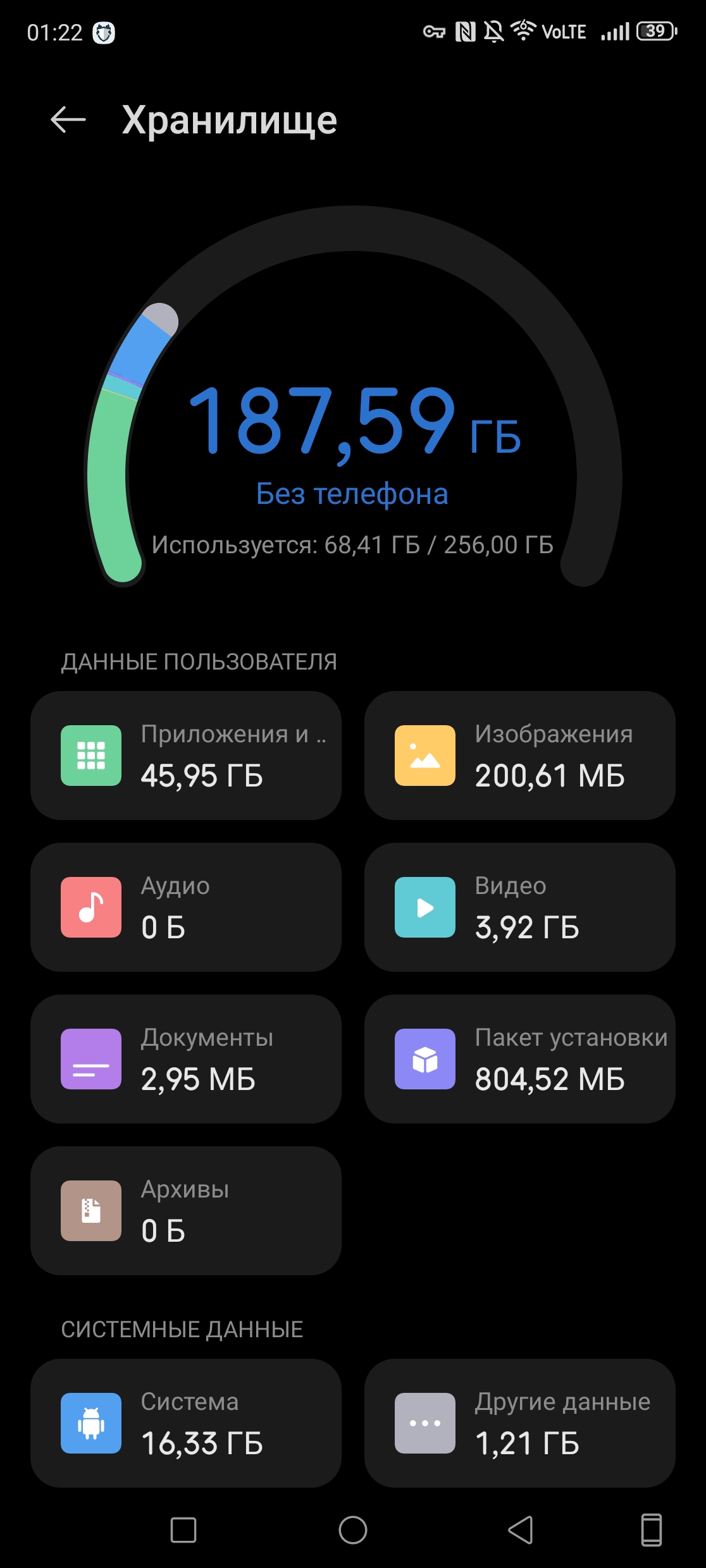Go back from the Хранилище screen

pyautogui.click(x=68, y=119)
